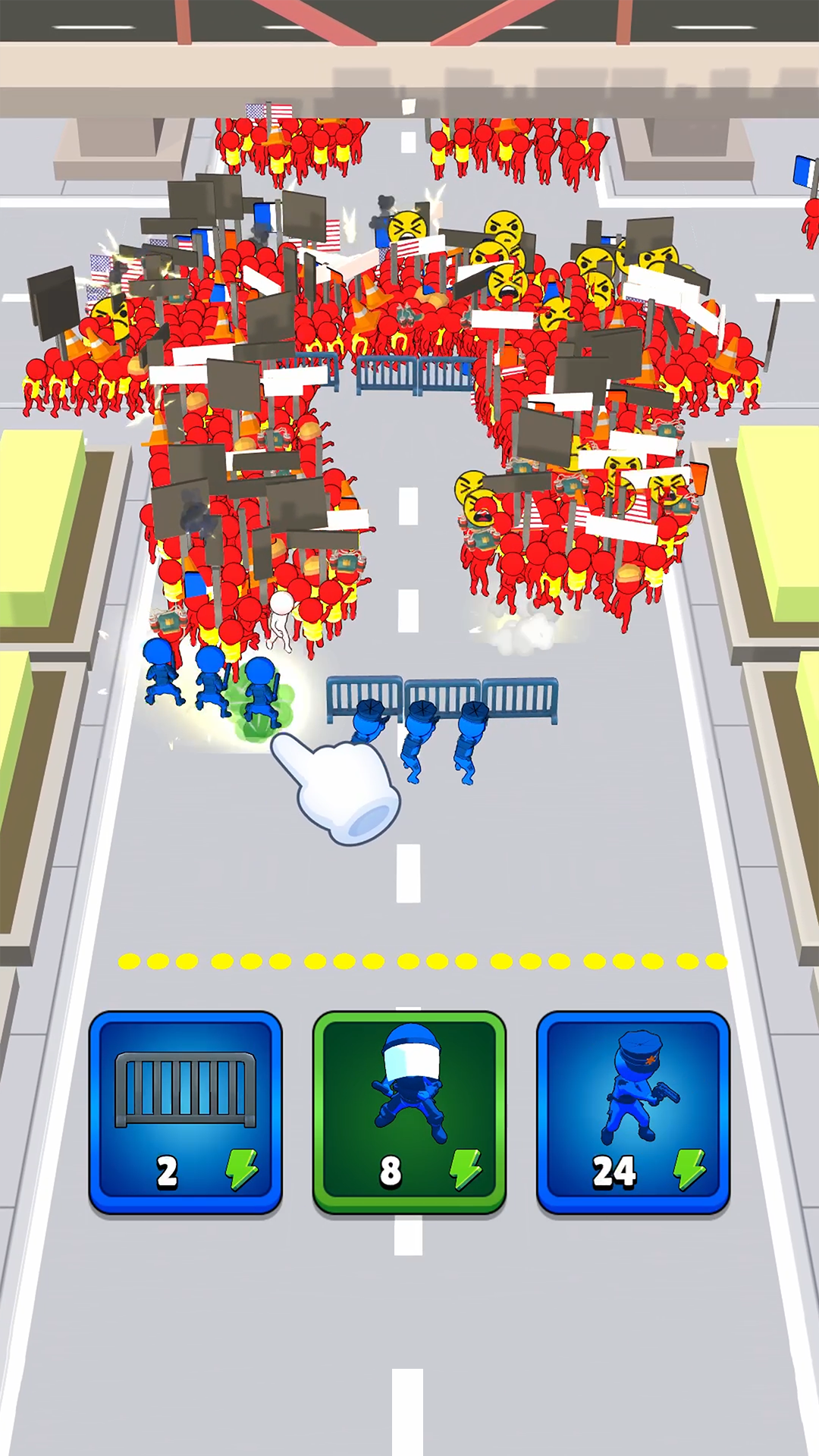Screen dimensions: 819x1456
Task: Select the riot shield officer card costing 8
Action: [x=409, y=1111]
